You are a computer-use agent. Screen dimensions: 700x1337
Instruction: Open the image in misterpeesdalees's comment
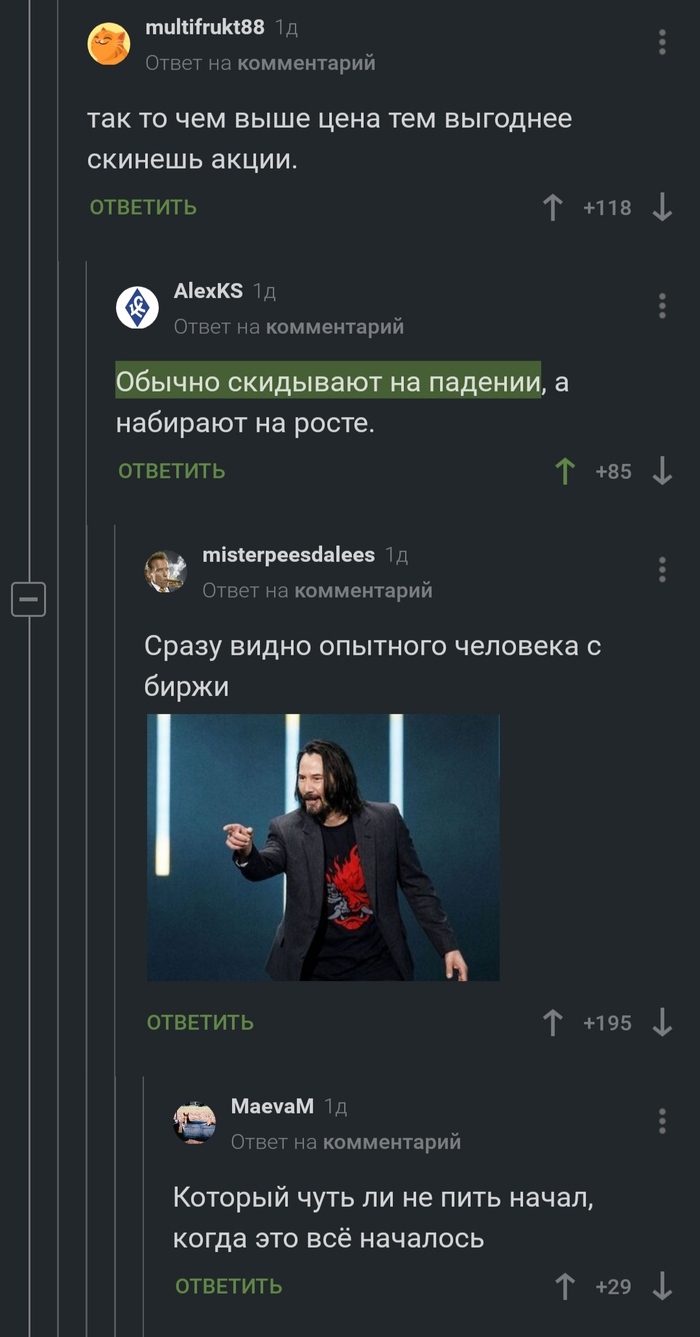323,847
